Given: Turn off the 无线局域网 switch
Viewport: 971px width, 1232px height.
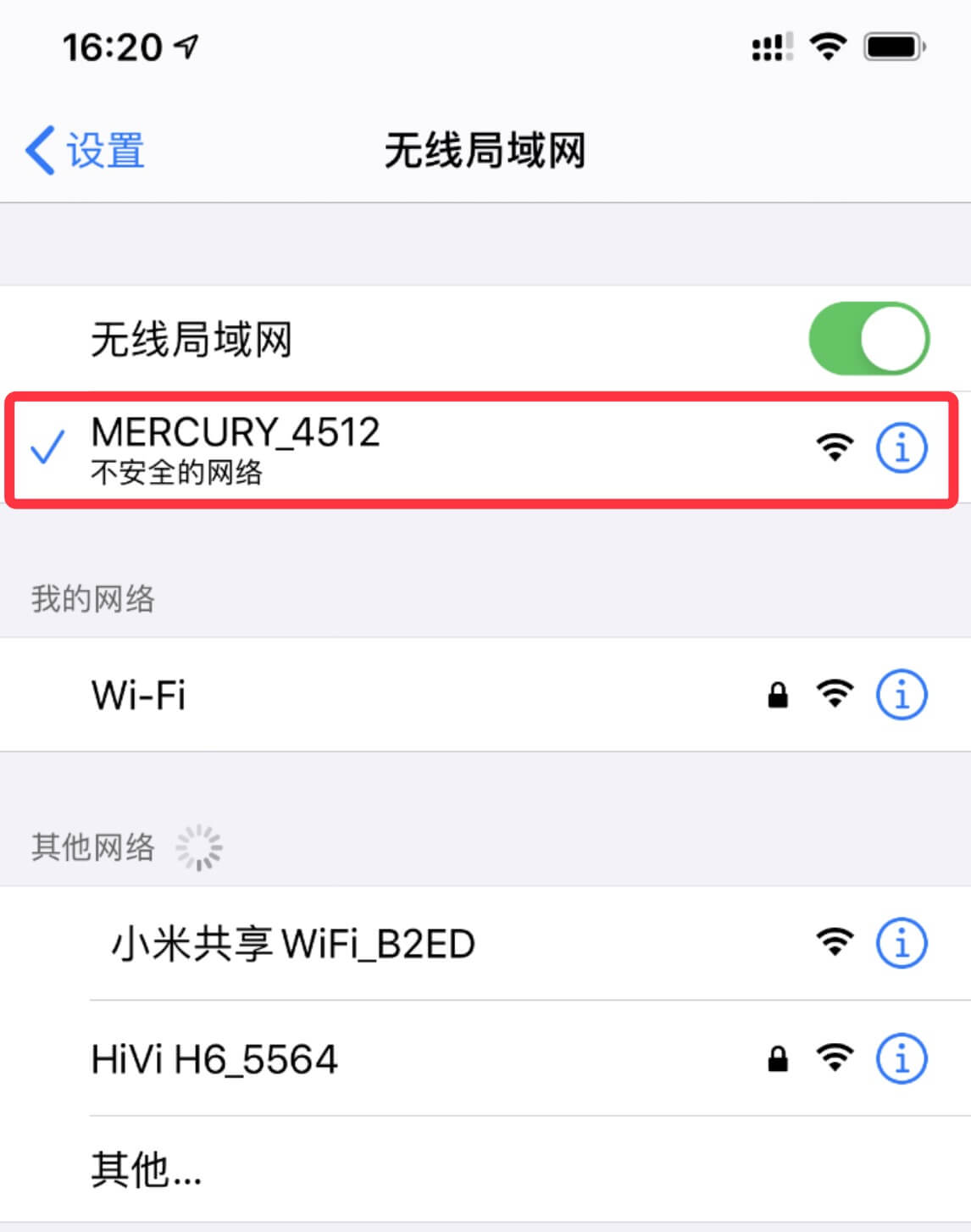Looking at the screenshot, I should [868, 338].
